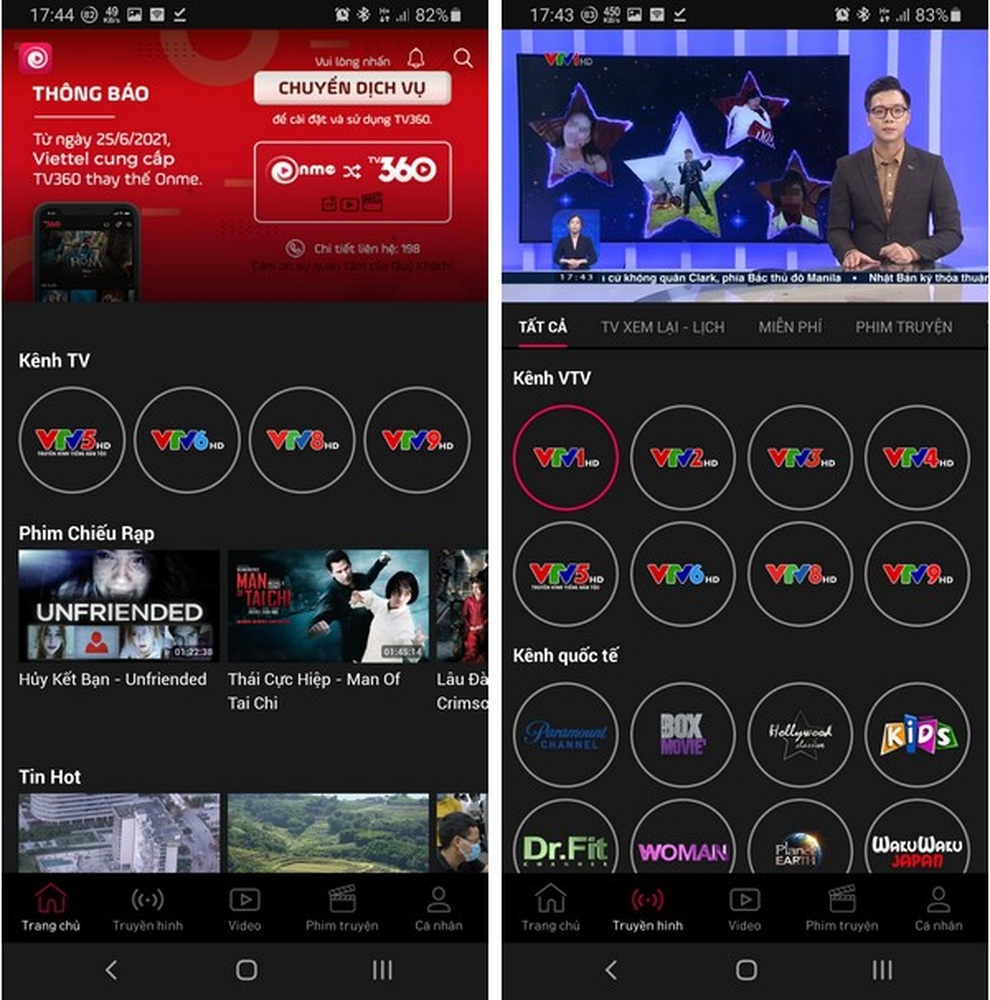Open the search icon
Image resolution: width=990 pixels, height=1000 pixels.
tap(463, 58)
